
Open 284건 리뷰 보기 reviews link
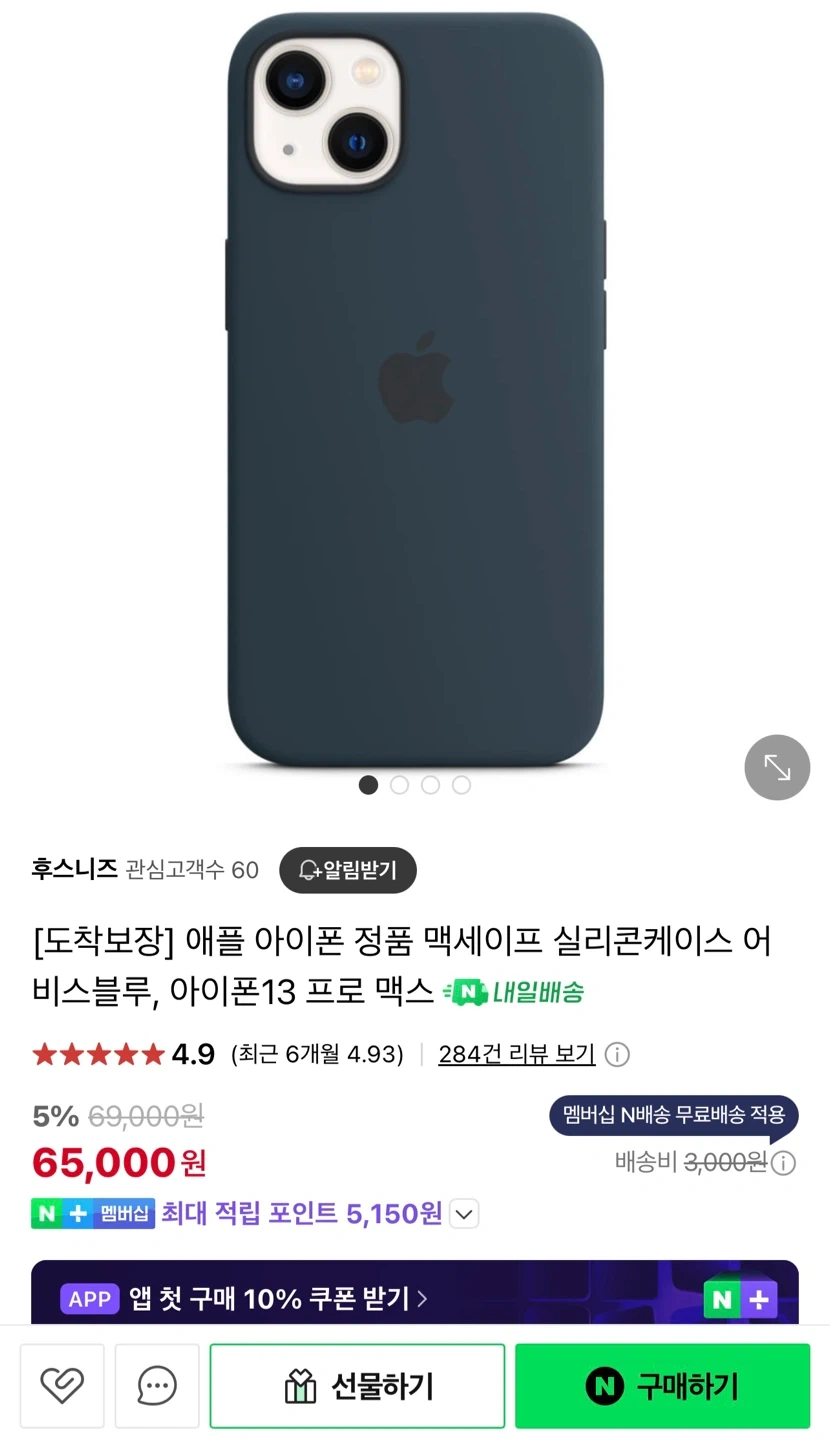(x=516, y=1054)
